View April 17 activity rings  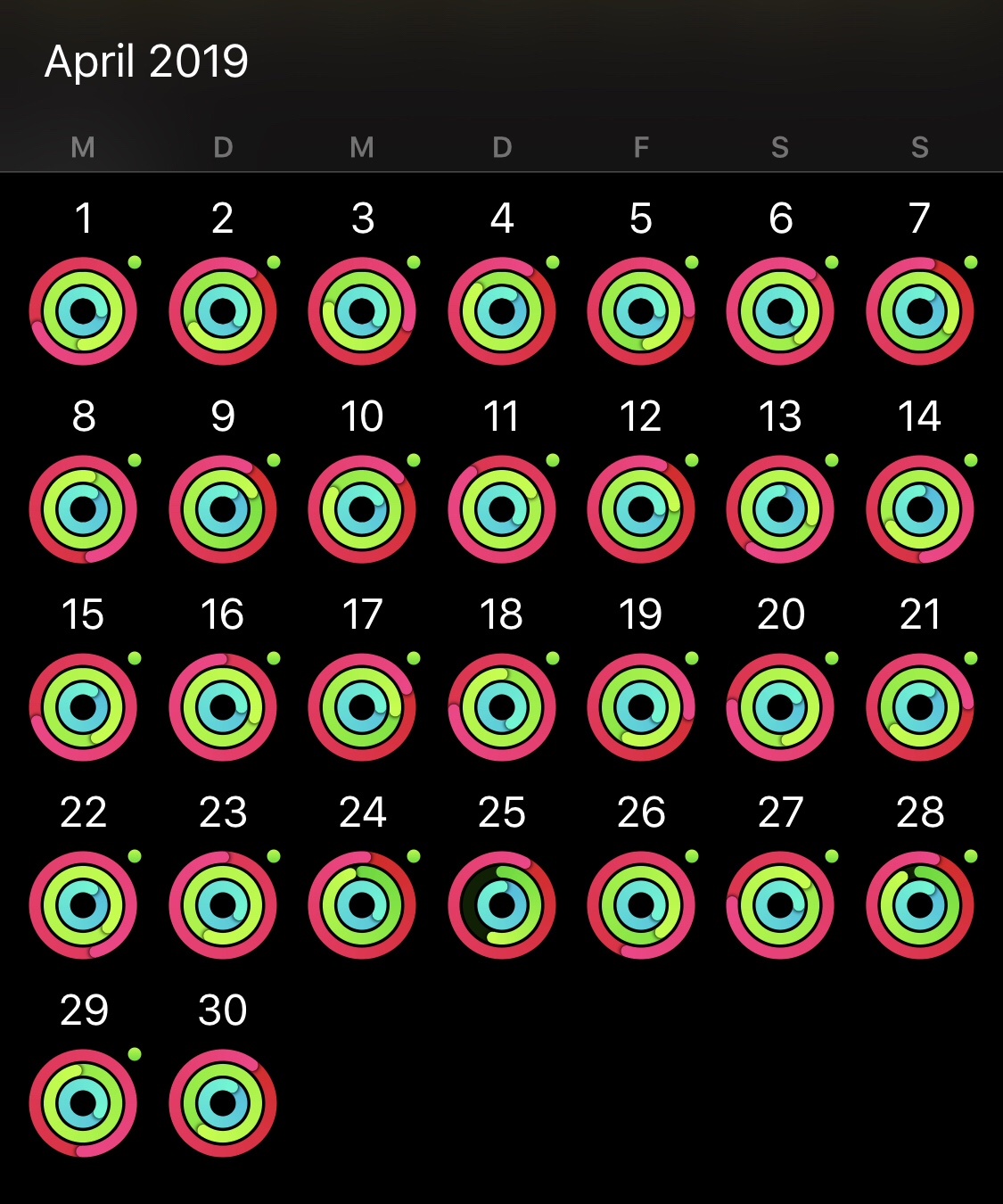(x=362, y=707)
